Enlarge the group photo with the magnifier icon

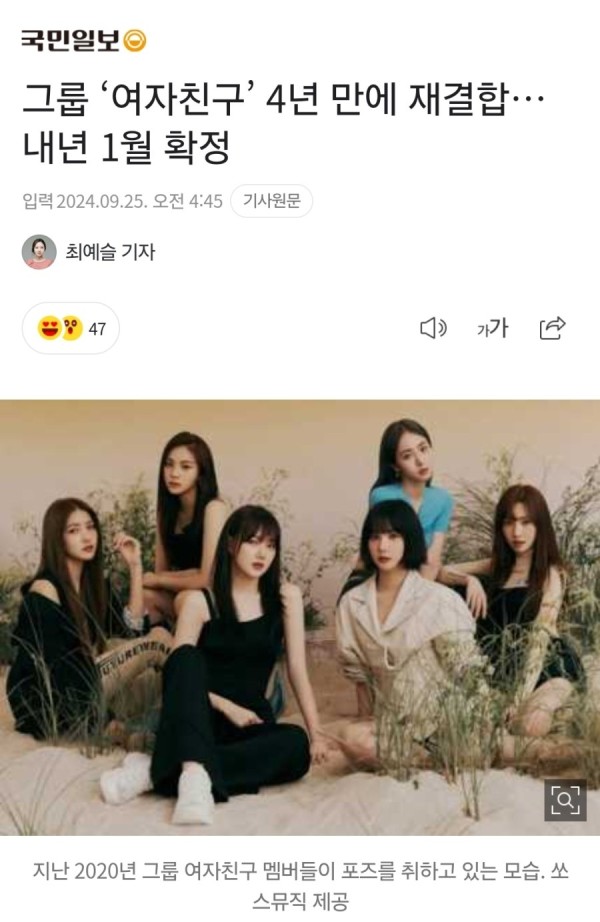(564, 799)
